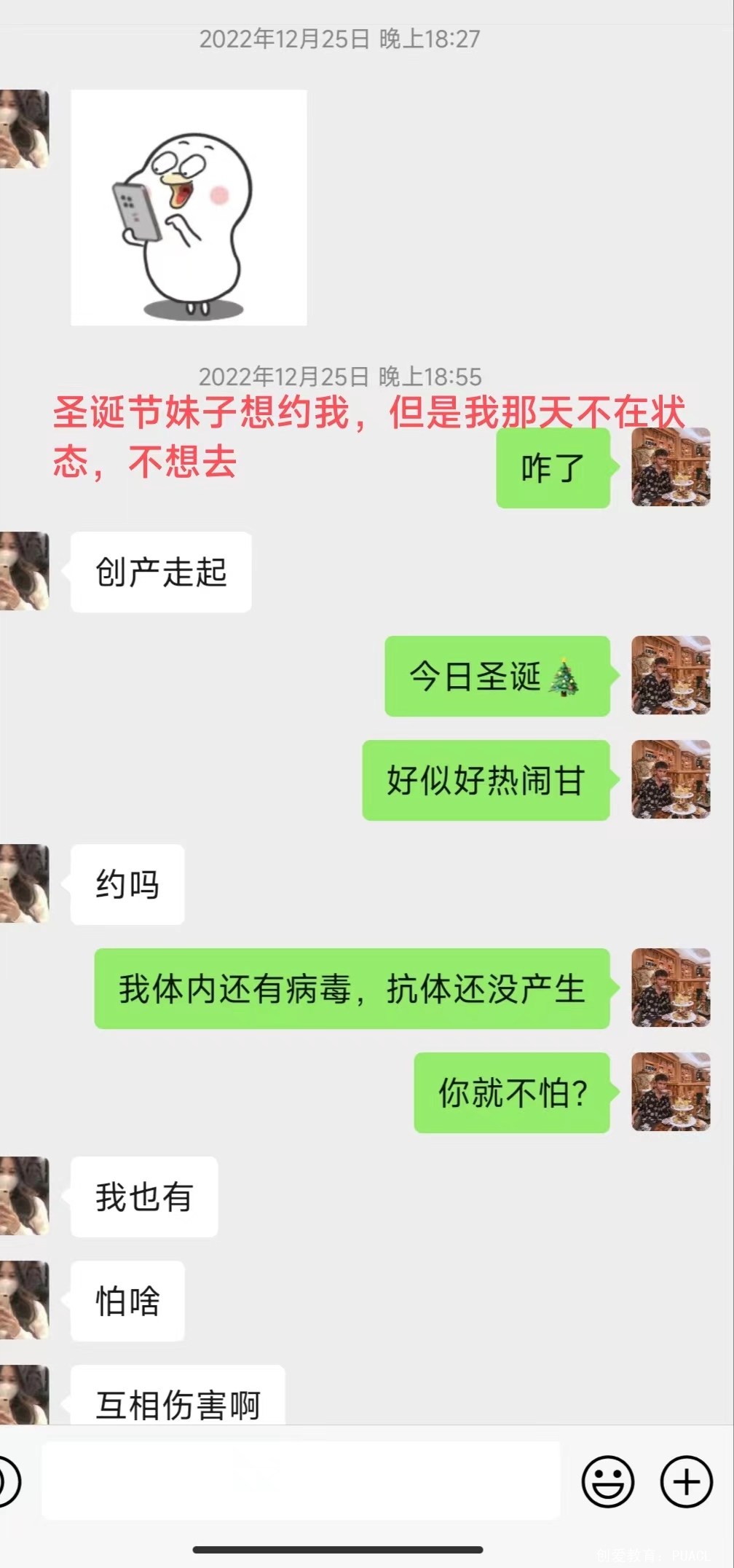Open the emoji sticker panel
The height and width of the screenshot is (1568, 734).
[607, 1481]
